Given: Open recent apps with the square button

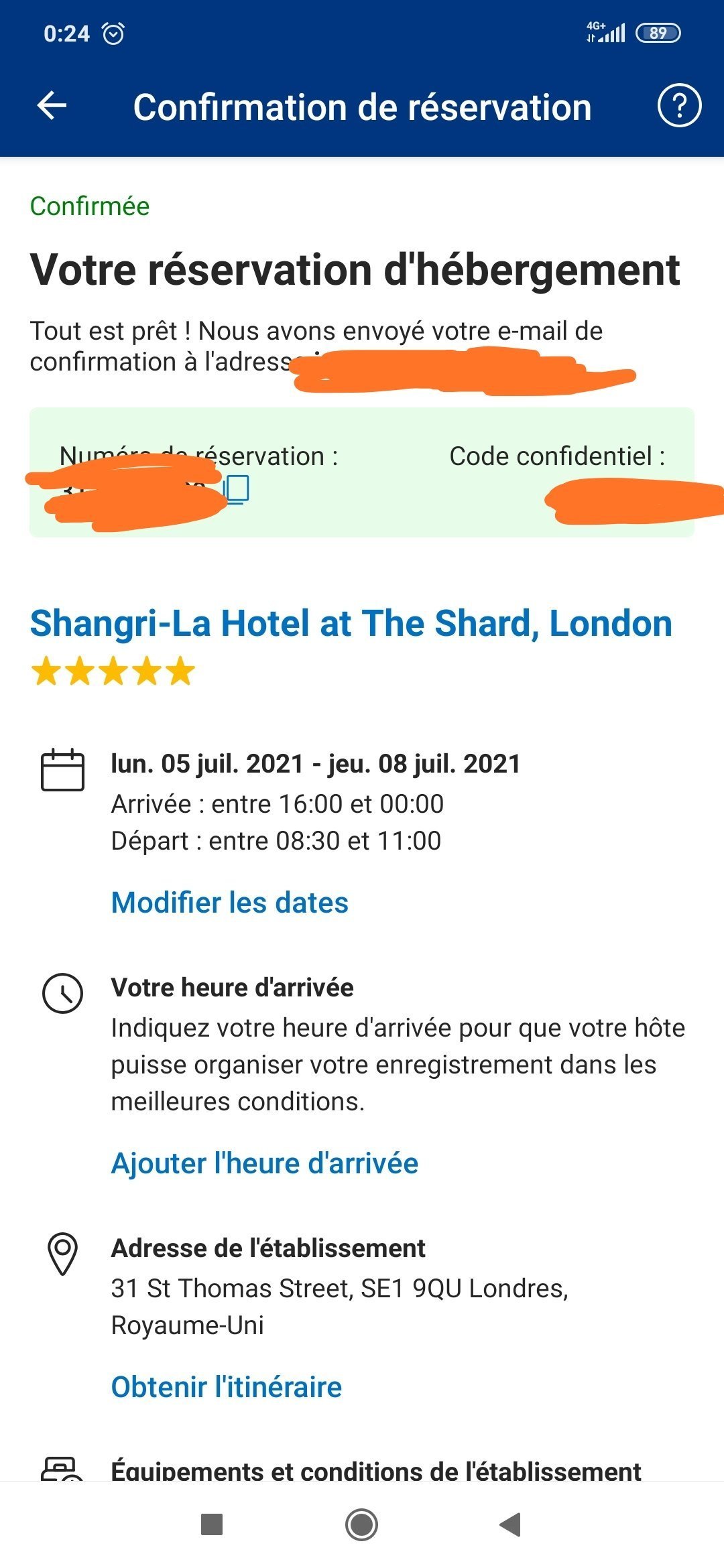Looking at the screenshot, I should coord(212,1525).
